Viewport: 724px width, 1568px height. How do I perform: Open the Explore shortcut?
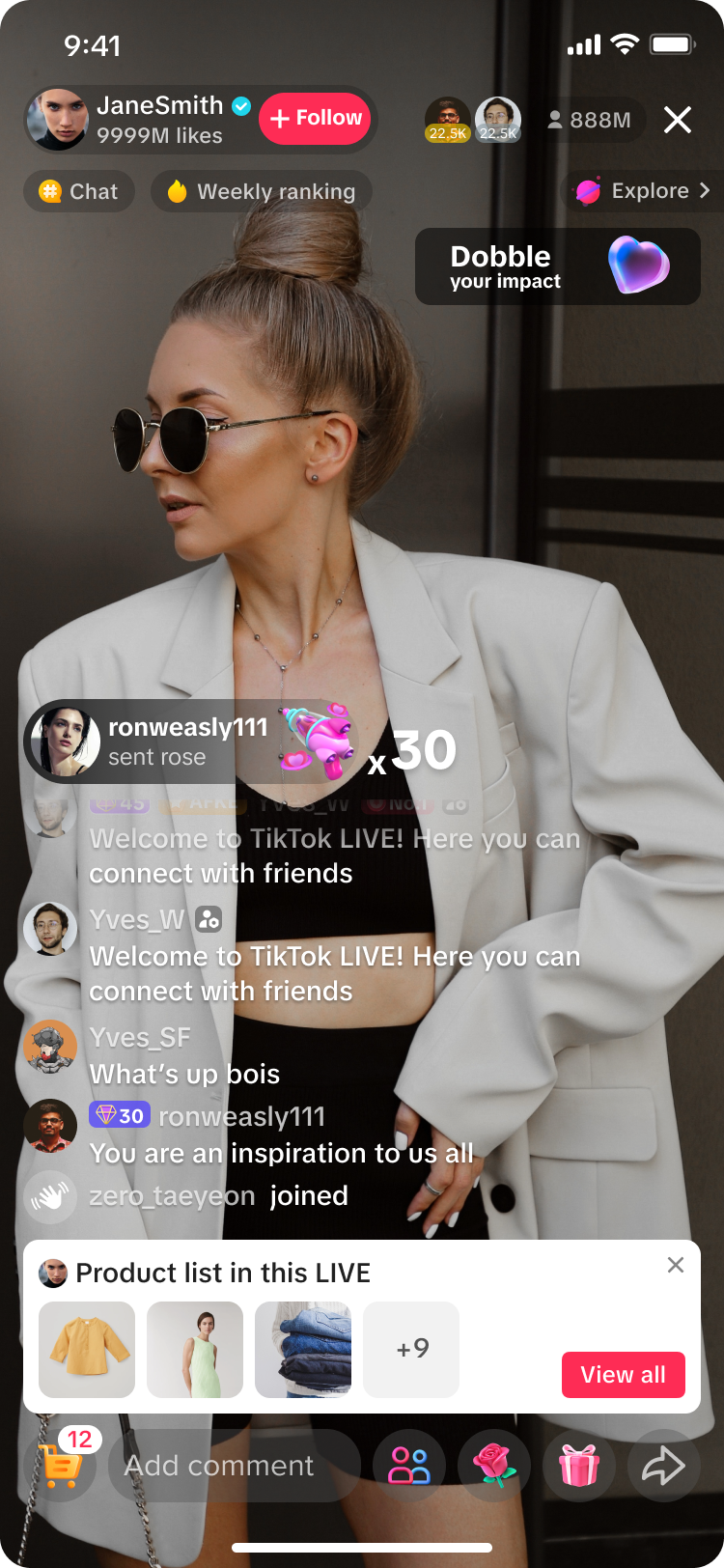pos(643,191)
